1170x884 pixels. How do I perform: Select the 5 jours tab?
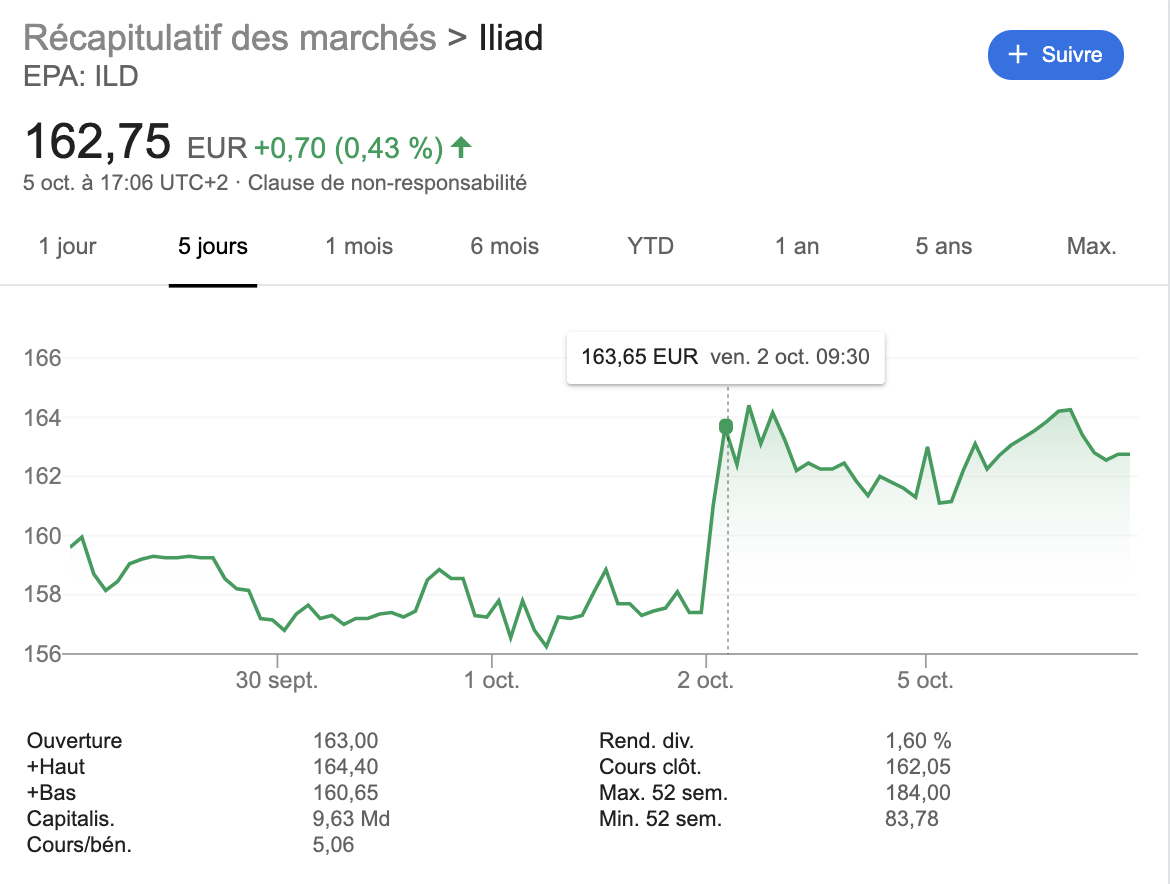[x=213, y=246]
